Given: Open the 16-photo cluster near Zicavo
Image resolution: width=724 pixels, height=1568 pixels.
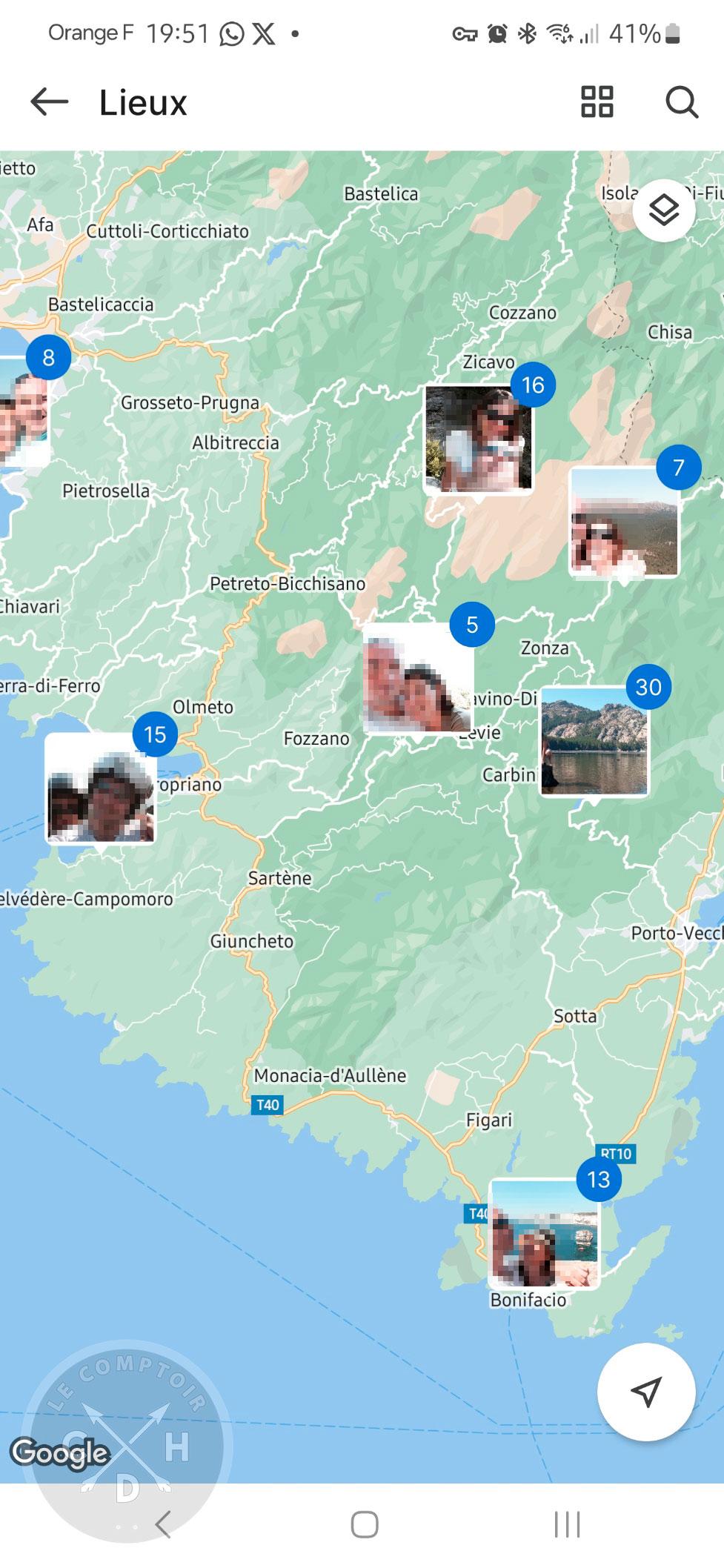Looking at the screenshot, I should coord(478,438).
